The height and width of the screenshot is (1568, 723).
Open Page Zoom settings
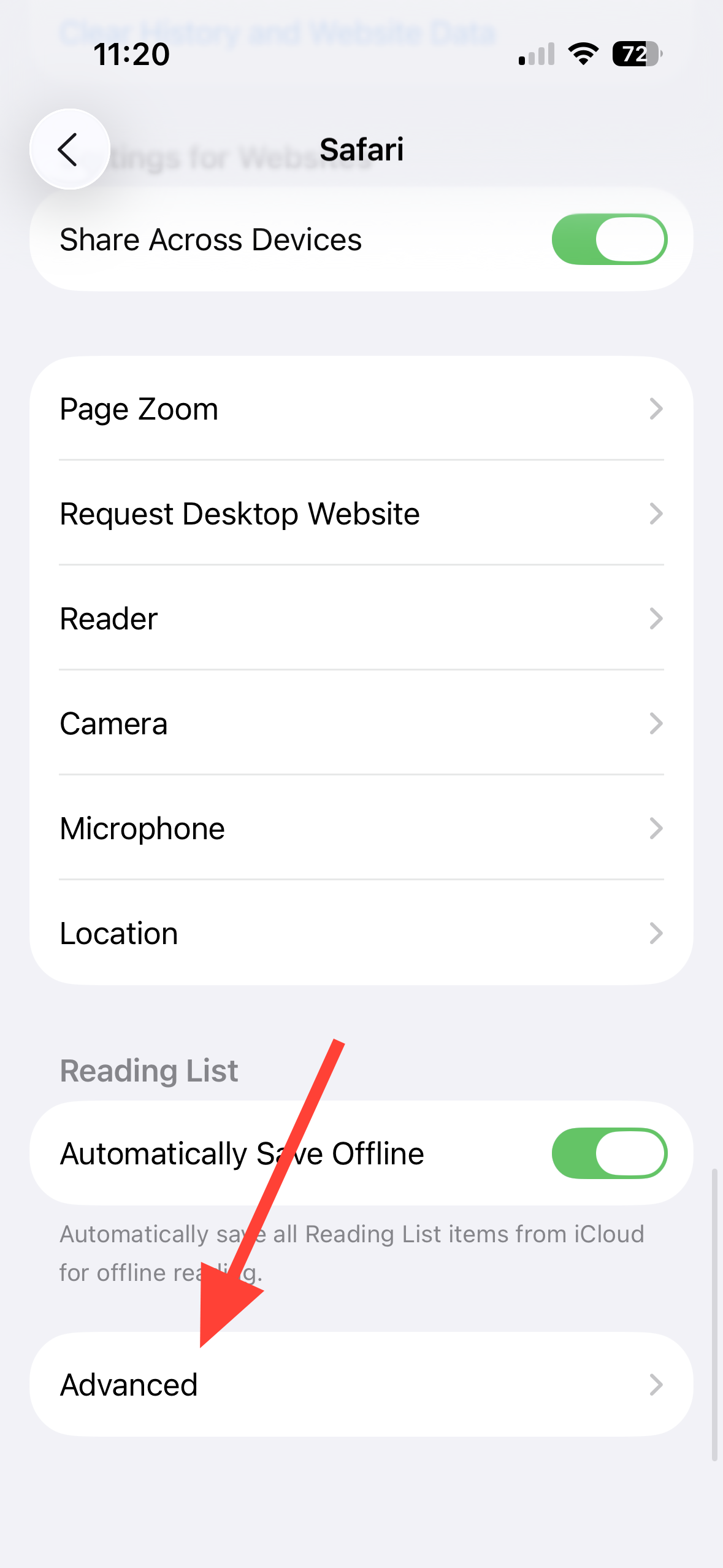click(361, 409)
